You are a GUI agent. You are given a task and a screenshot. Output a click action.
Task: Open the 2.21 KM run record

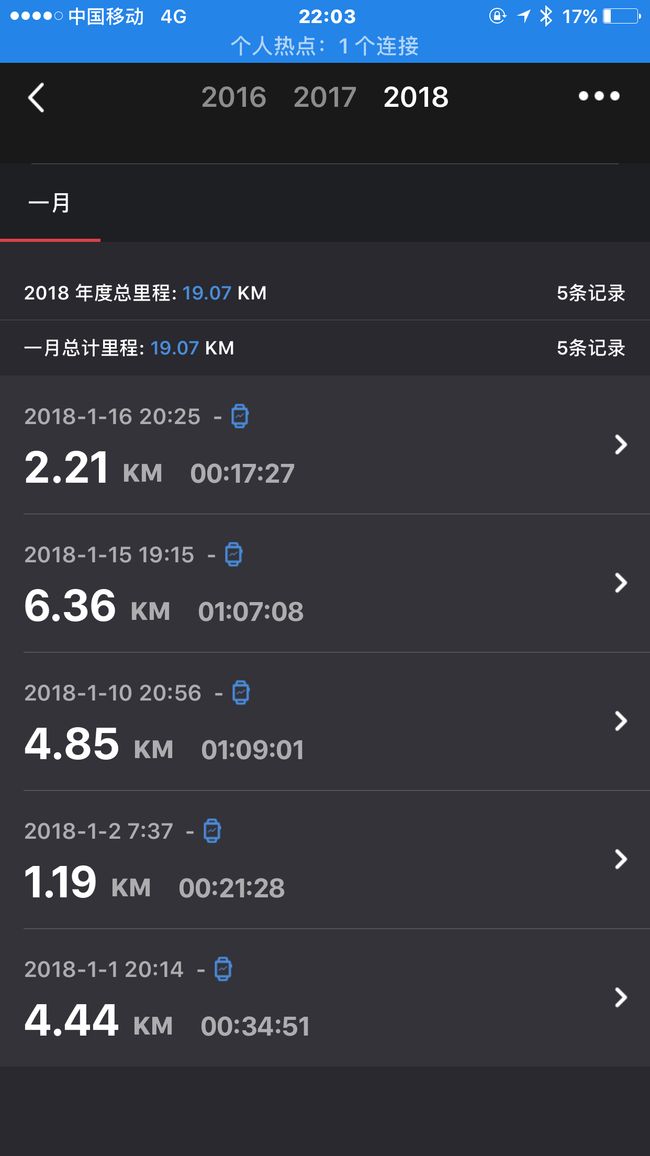coord(325,445)
